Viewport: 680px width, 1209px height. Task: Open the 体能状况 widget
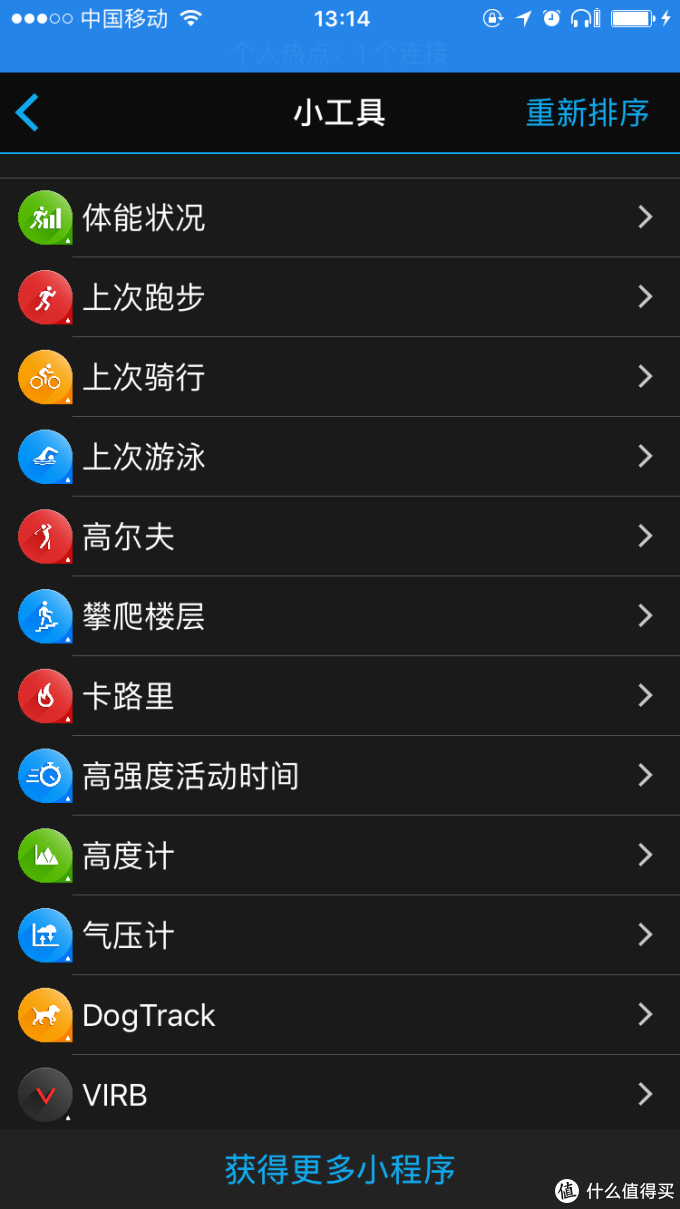[340, 218]
